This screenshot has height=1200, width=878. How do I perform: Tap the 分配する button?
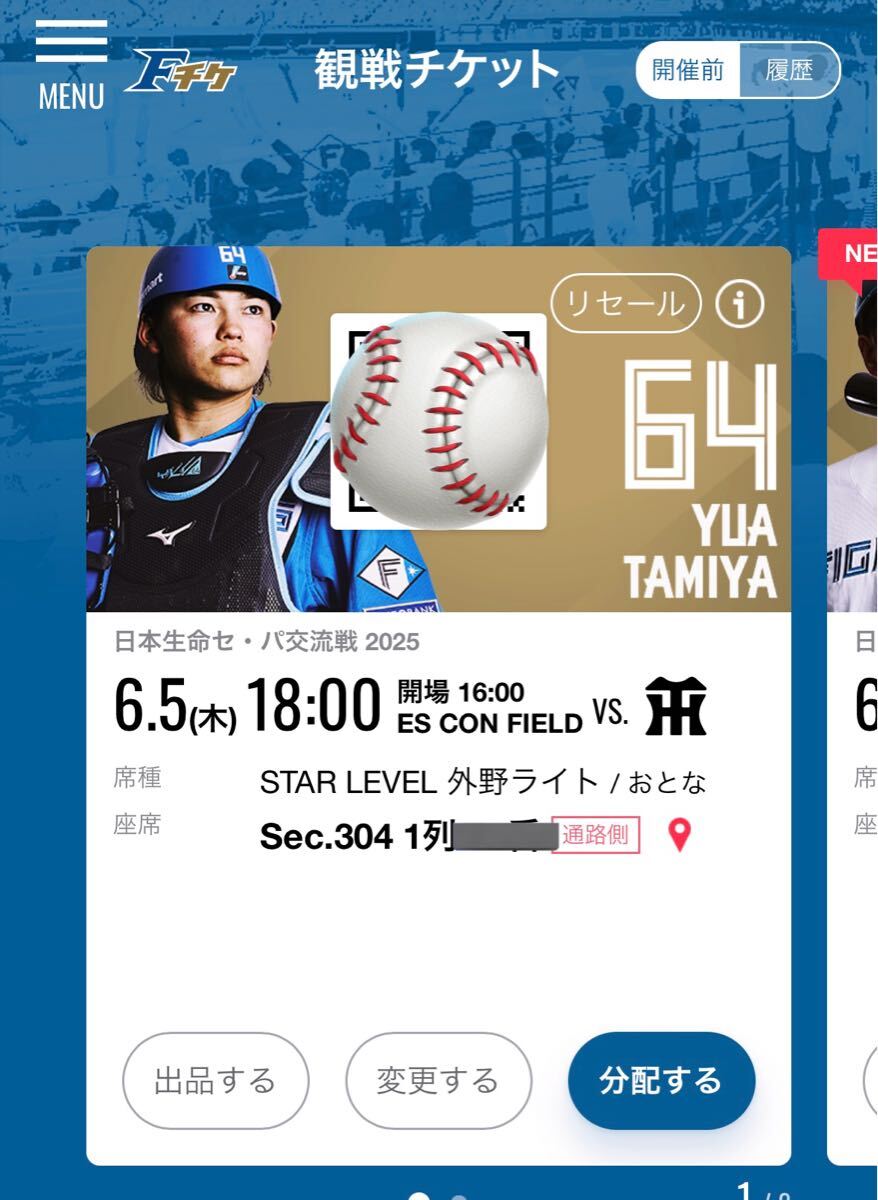tap(660, 1081)
